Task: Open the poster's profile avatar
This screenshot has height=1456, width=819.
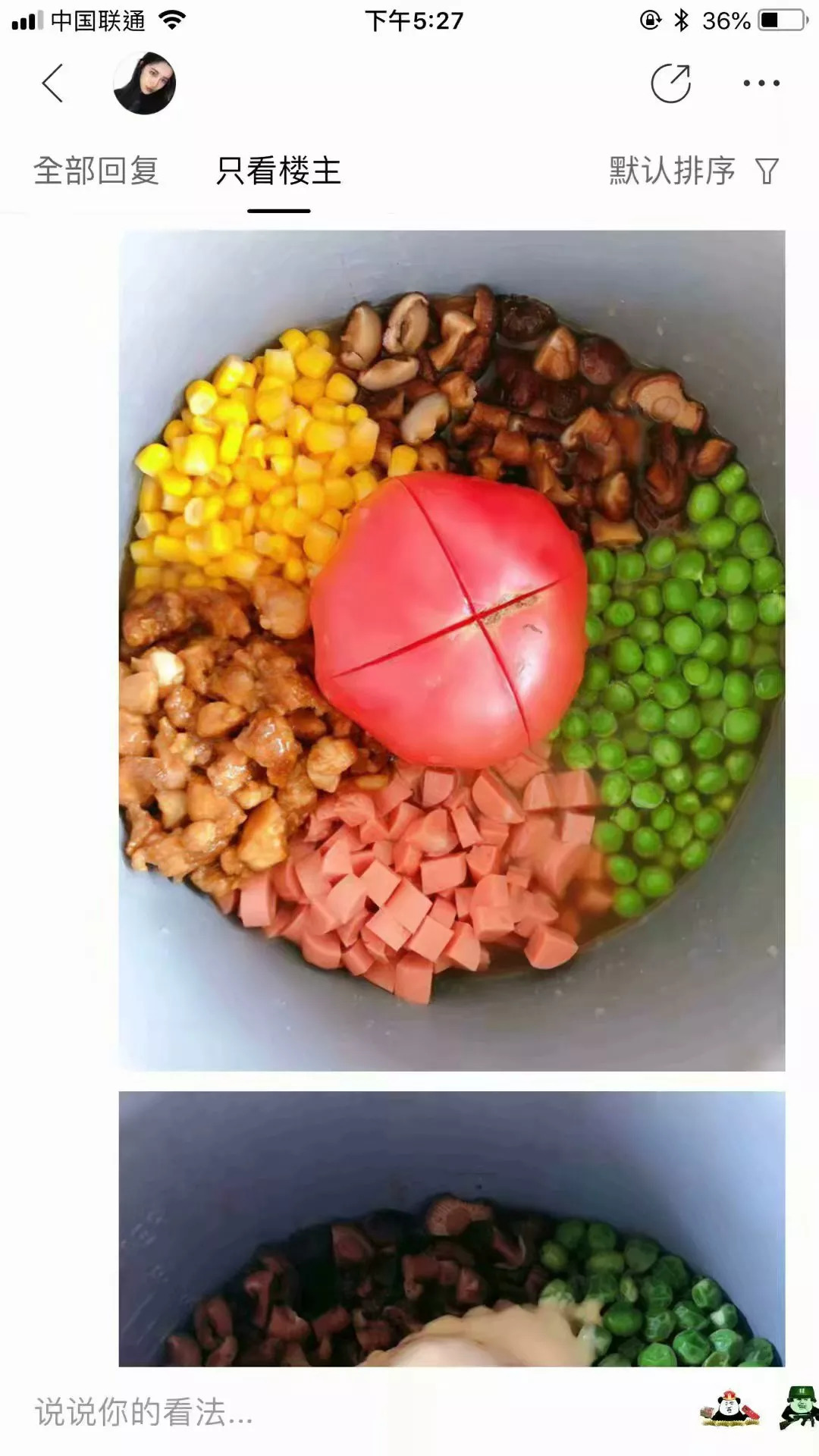Action: (144, 83)
